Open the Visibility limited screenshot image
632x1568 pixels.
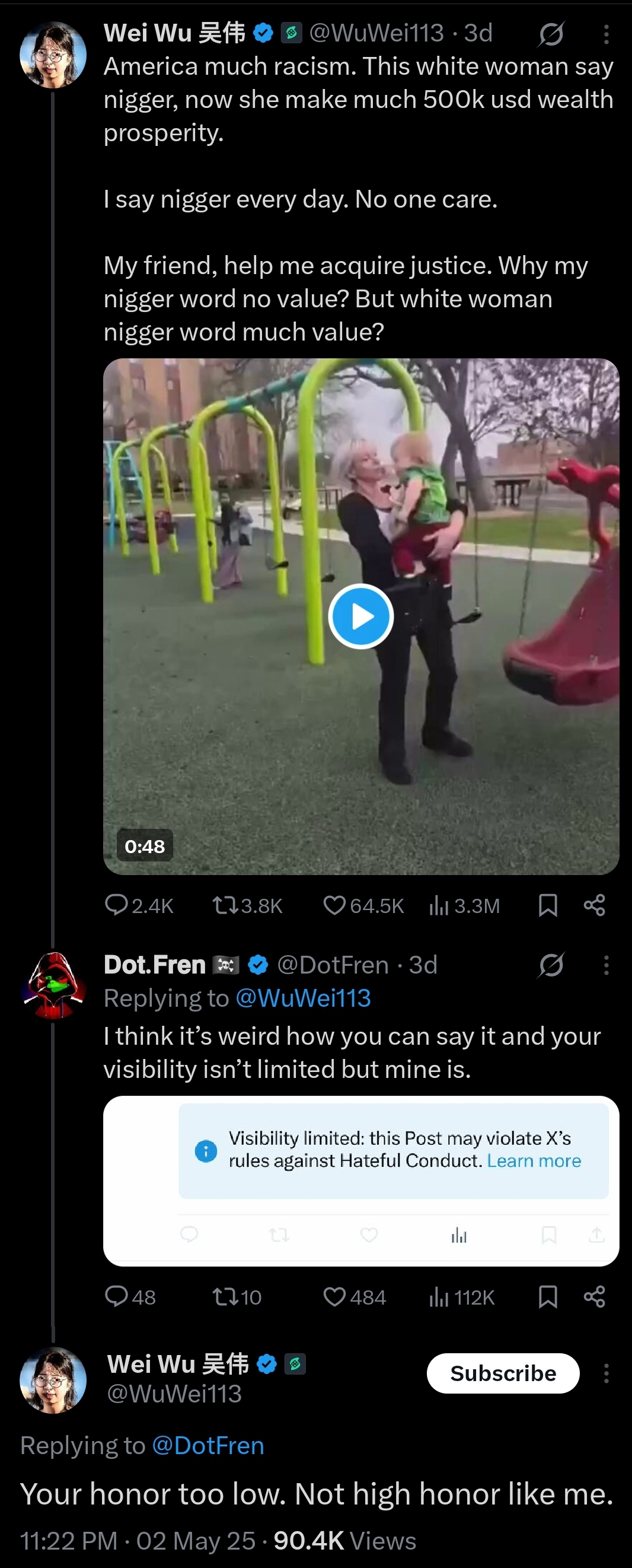coord(360,1181)
